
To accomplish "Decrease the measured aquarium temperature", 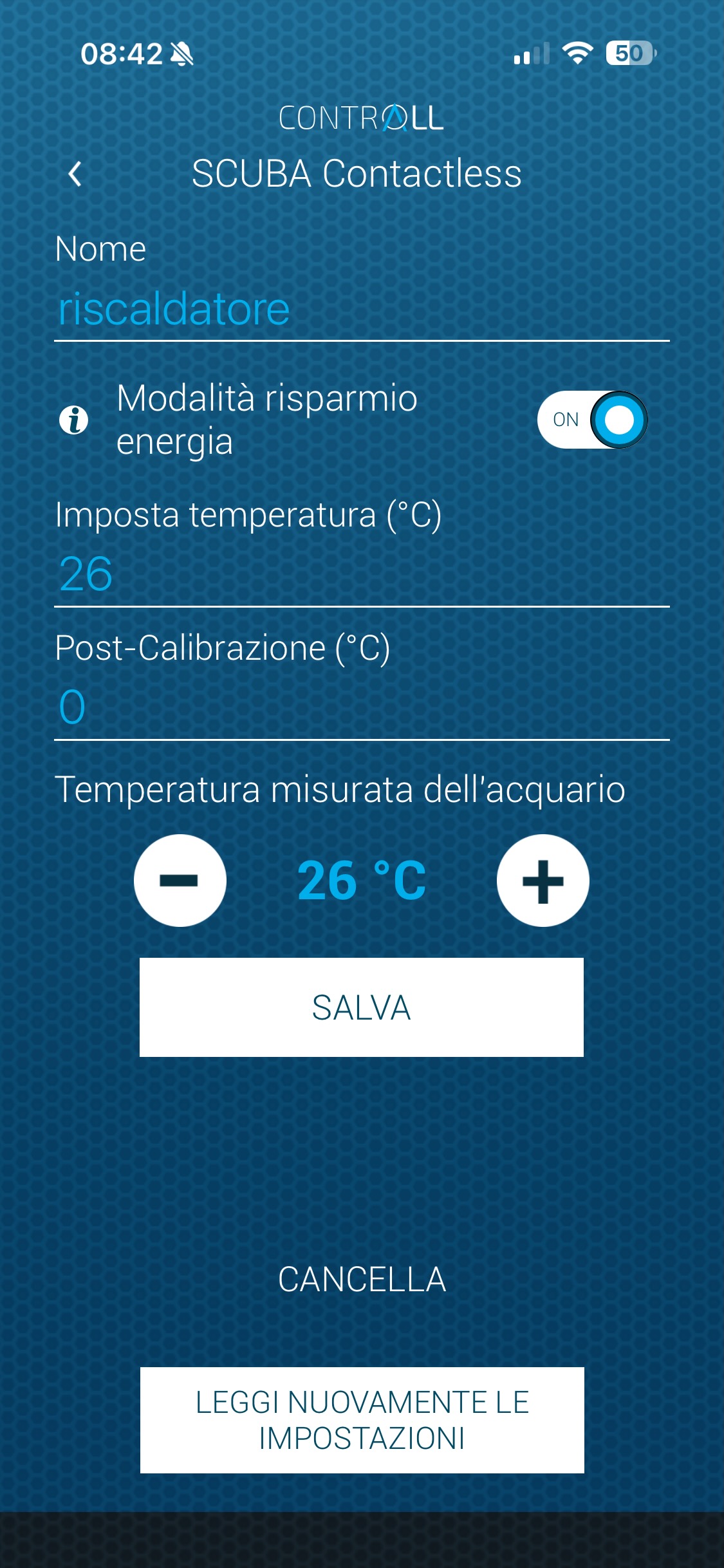I will [x=180, y=880].
